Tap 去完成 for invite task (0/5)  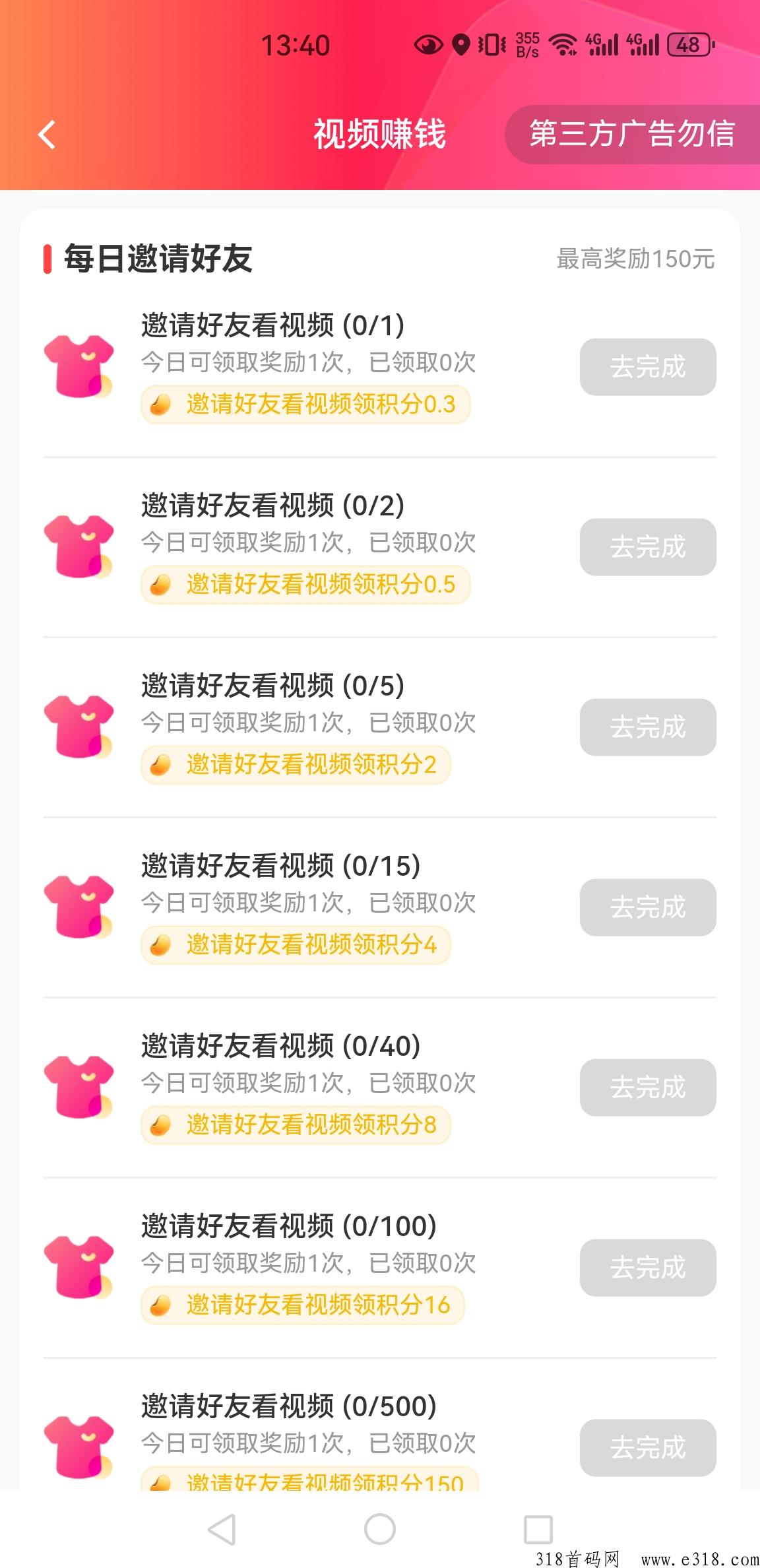click(648, 727)
